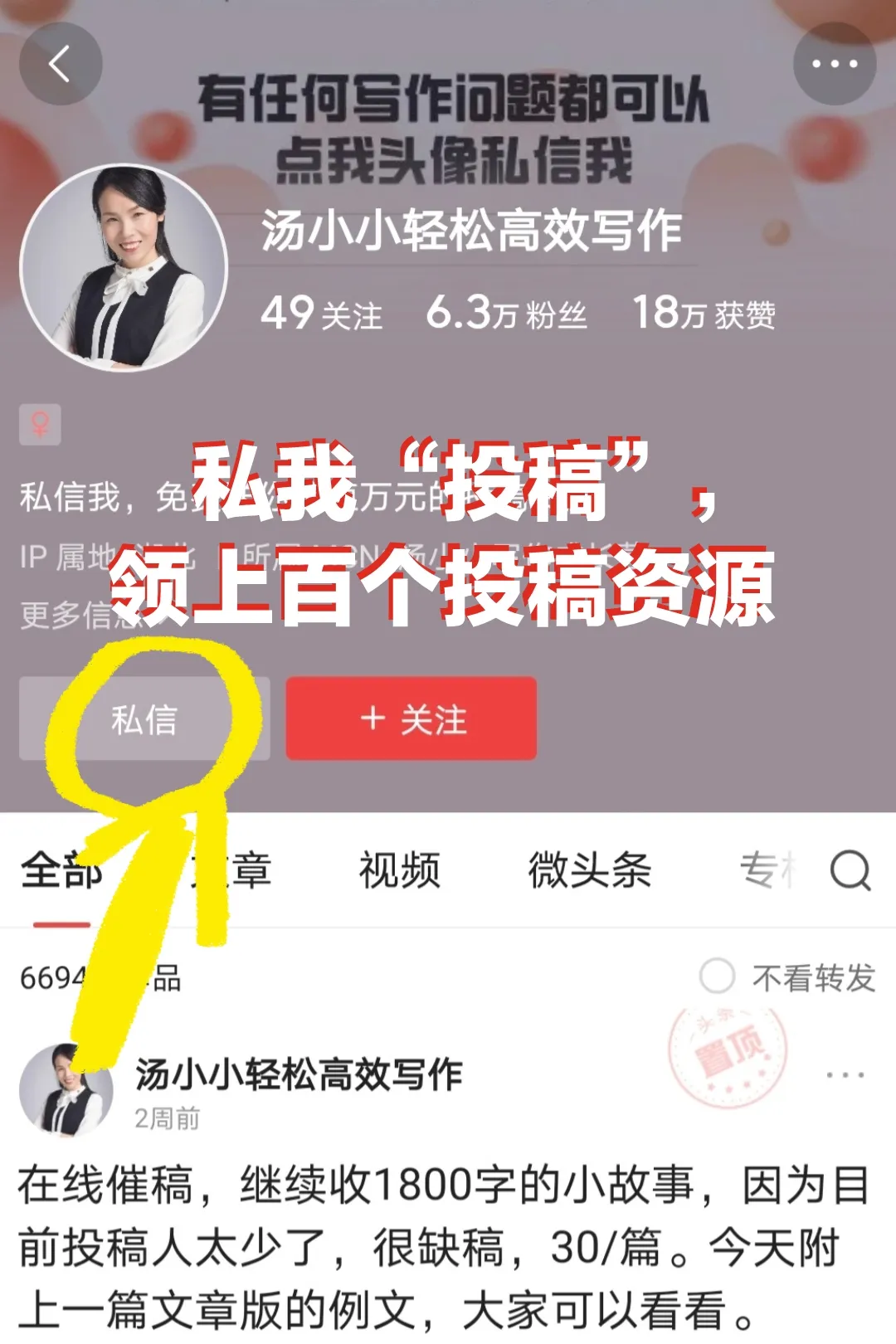
Task: Switch to the 视频 tab
Action: point(399,871)
